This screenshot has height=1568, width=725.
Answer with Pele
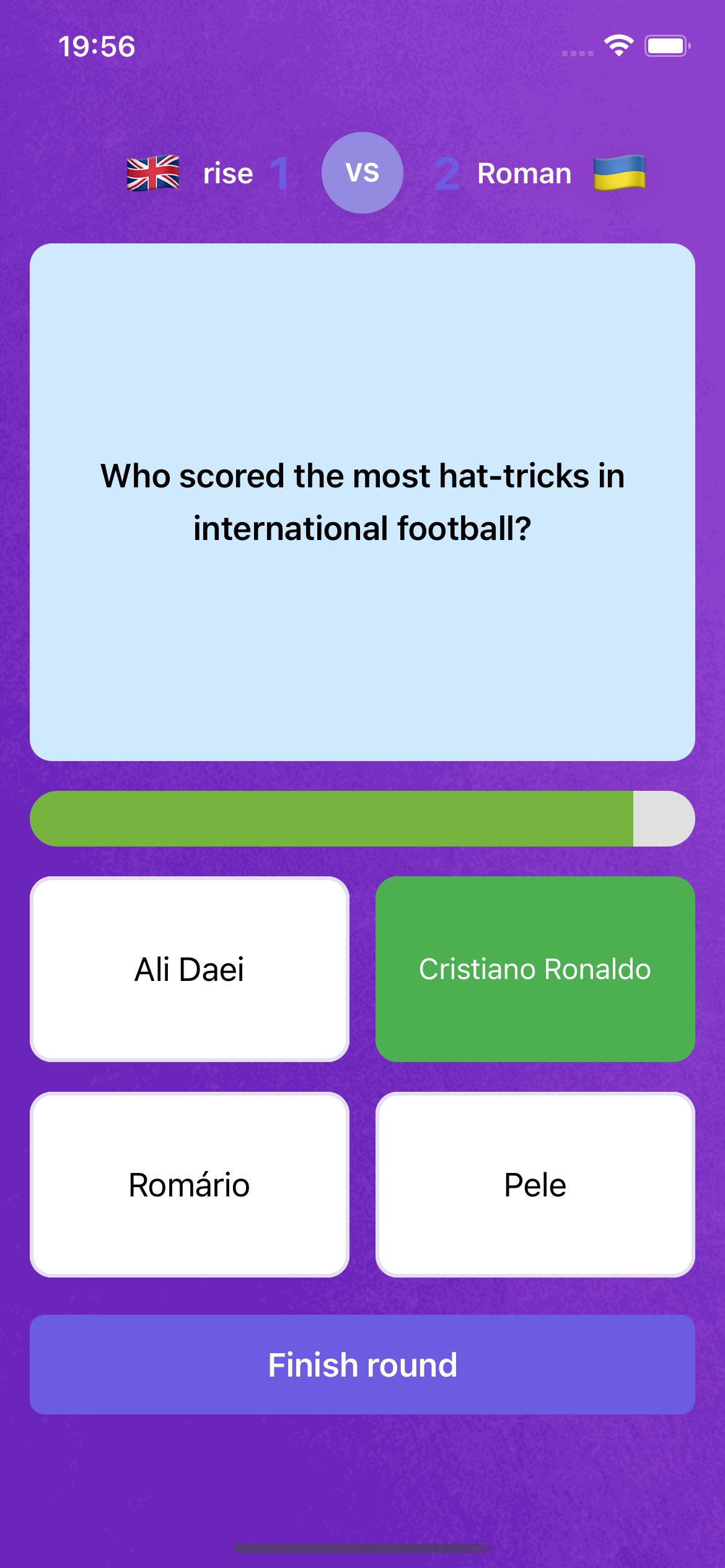(535, 1185)
